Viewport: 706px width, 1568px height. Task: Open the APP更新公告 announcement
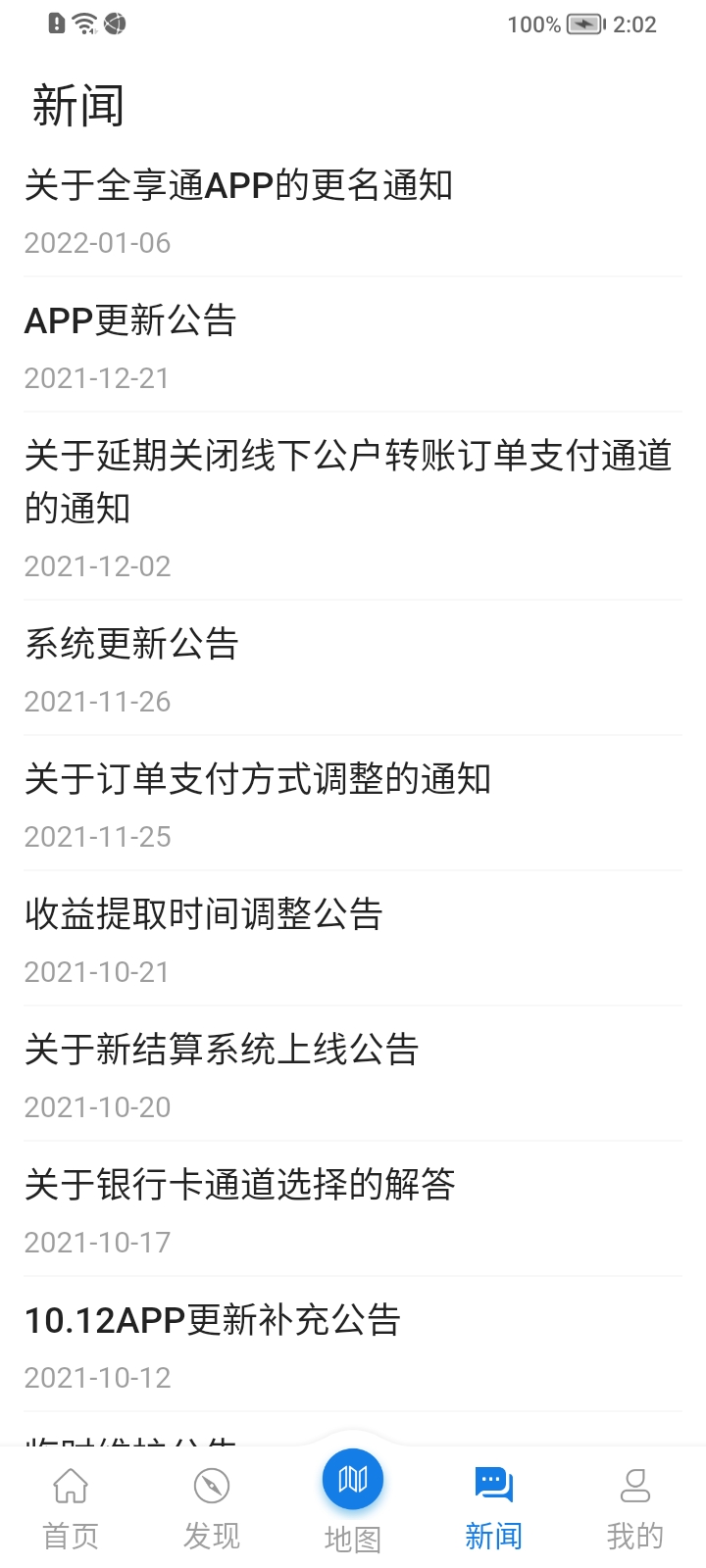130,322
